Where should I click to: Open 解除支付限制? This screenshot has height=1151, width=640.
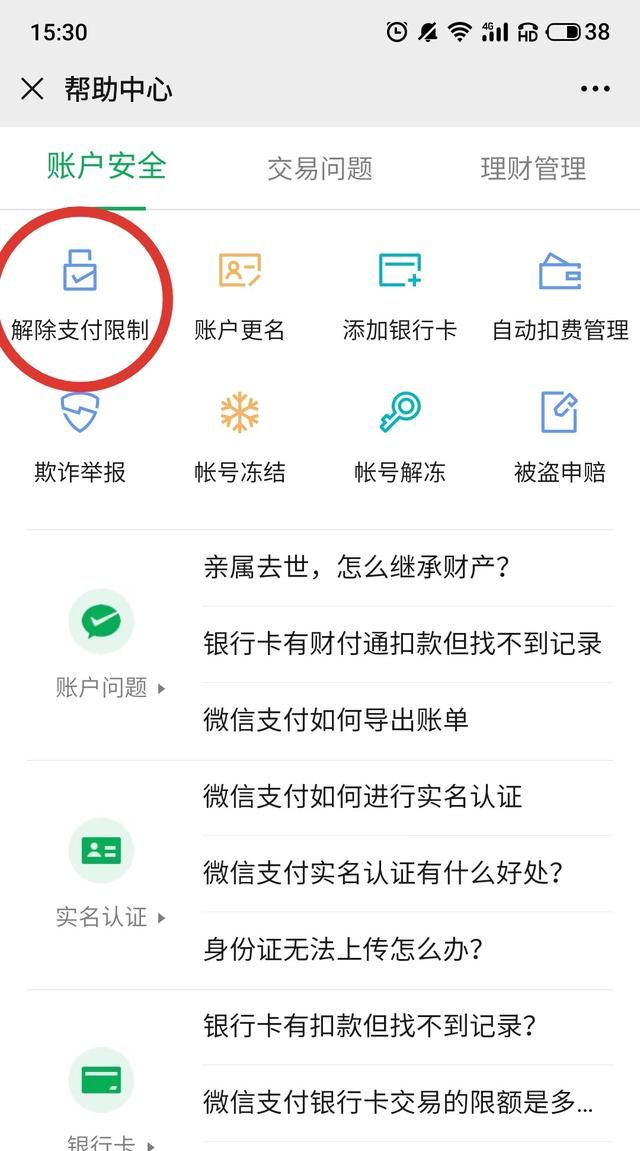point(80,295)
